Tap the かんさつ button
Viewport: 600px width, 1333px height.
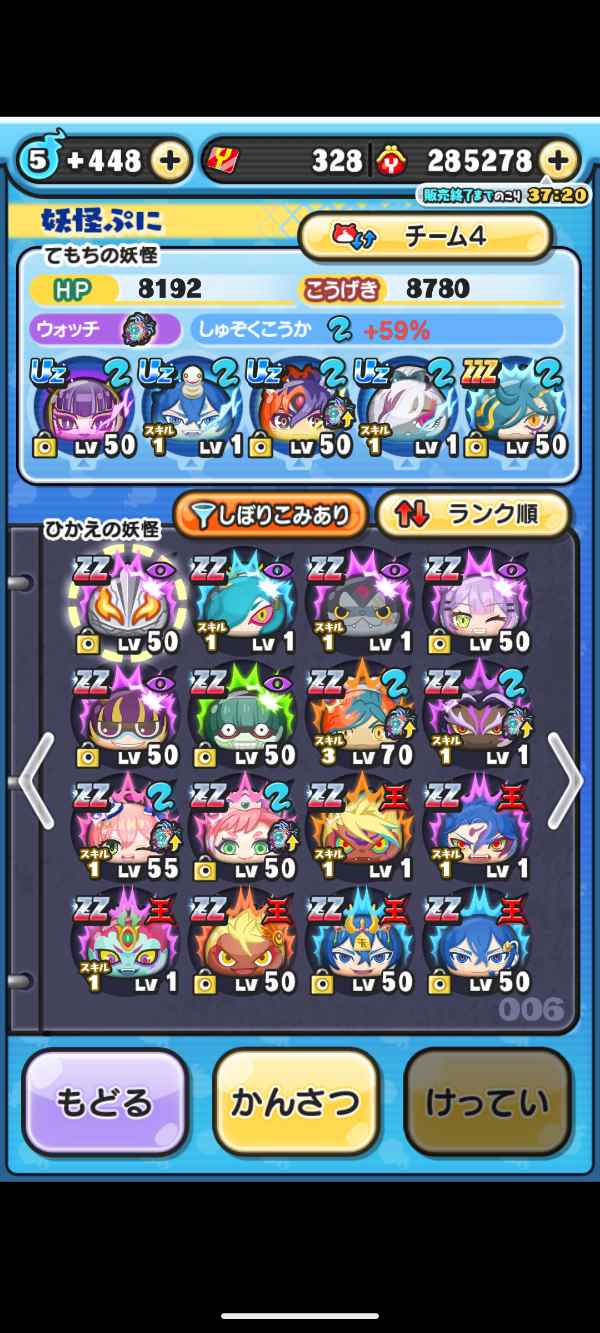(x=296, y=1102)
